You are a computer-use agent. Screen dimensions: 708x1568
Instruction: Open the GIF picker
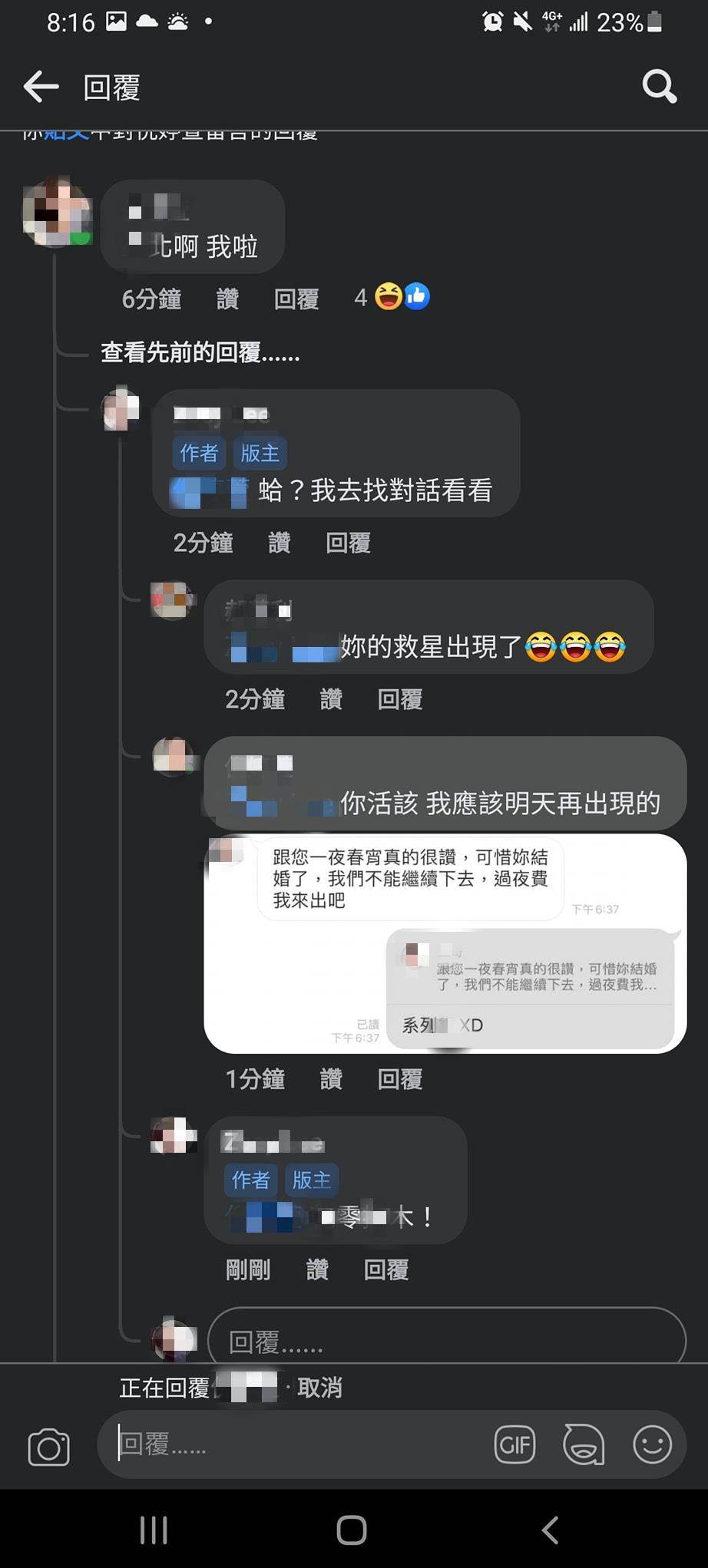(514, 1444)
